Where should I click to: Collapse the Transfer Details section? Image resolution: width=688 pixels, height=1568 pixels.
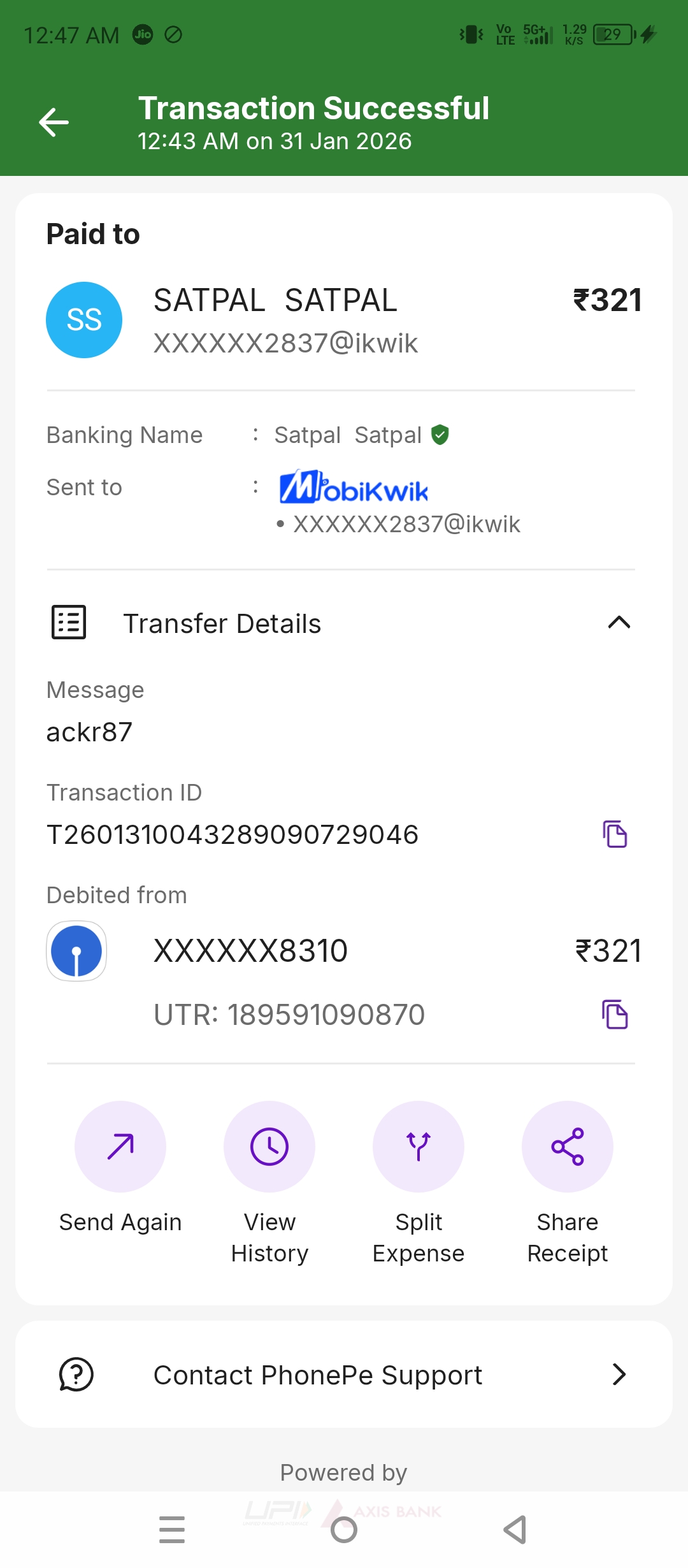tap(619, 623)
